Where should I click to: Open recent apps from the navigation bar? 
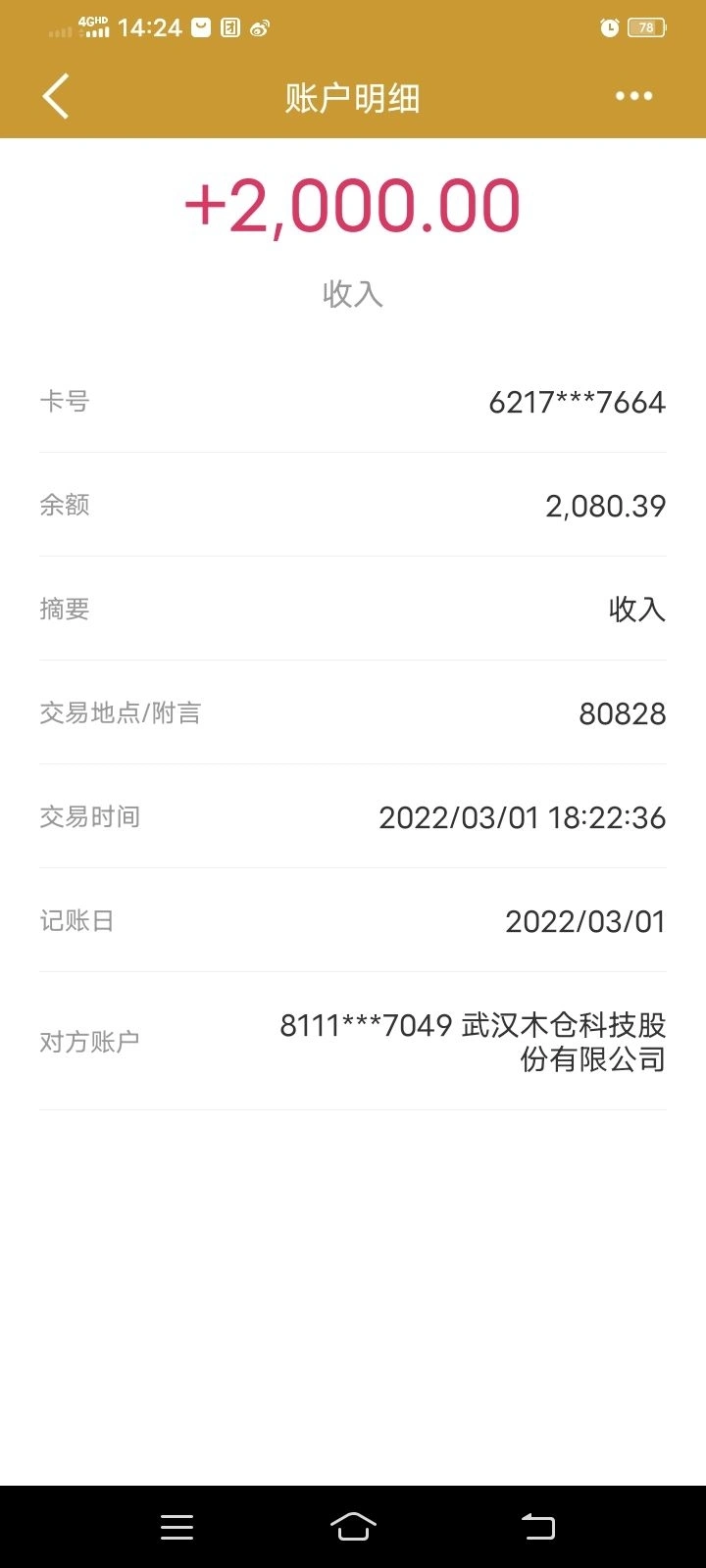click(x=176, y=1526)
